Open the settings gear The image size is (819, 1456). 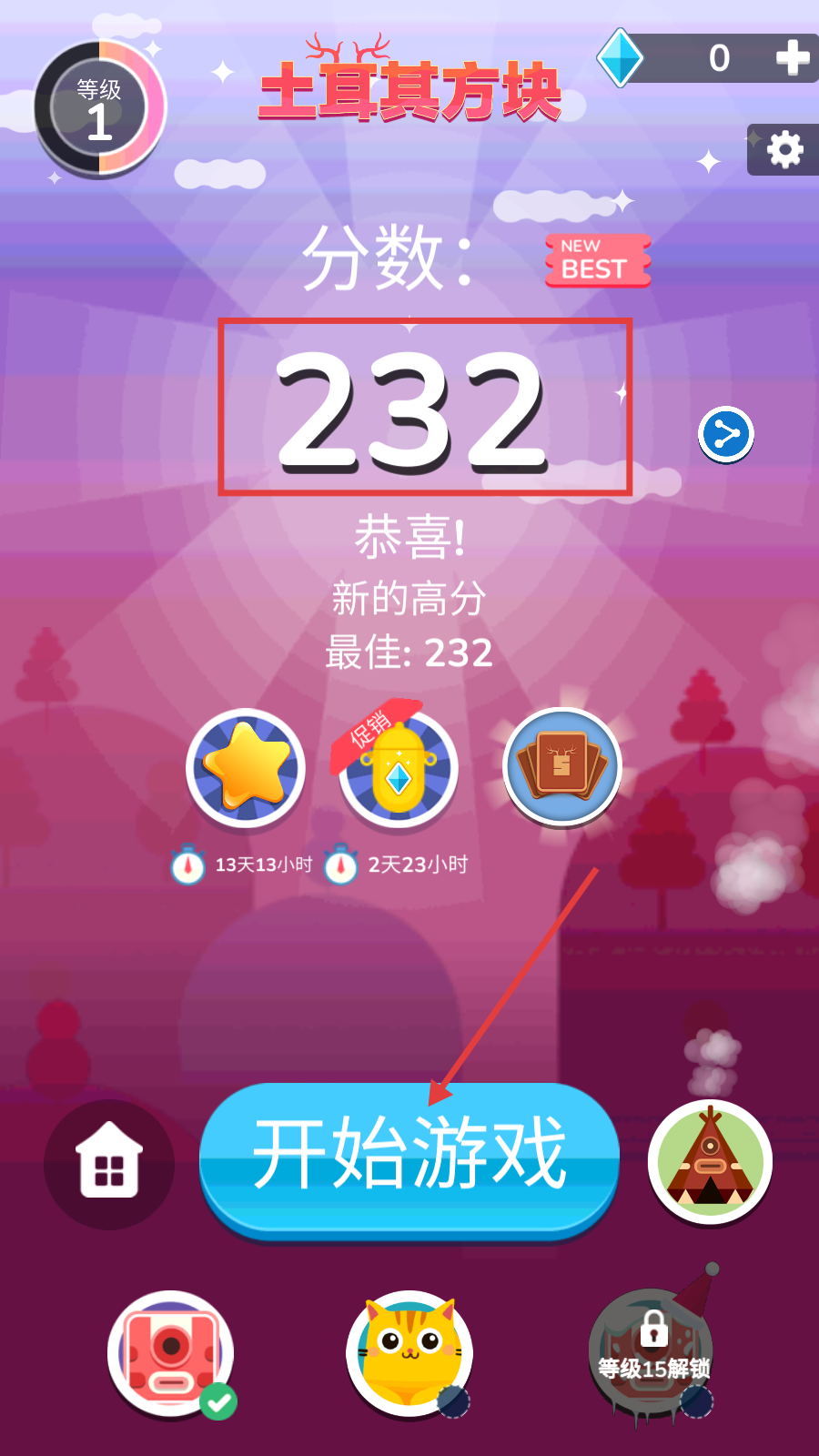coord(784,149)
